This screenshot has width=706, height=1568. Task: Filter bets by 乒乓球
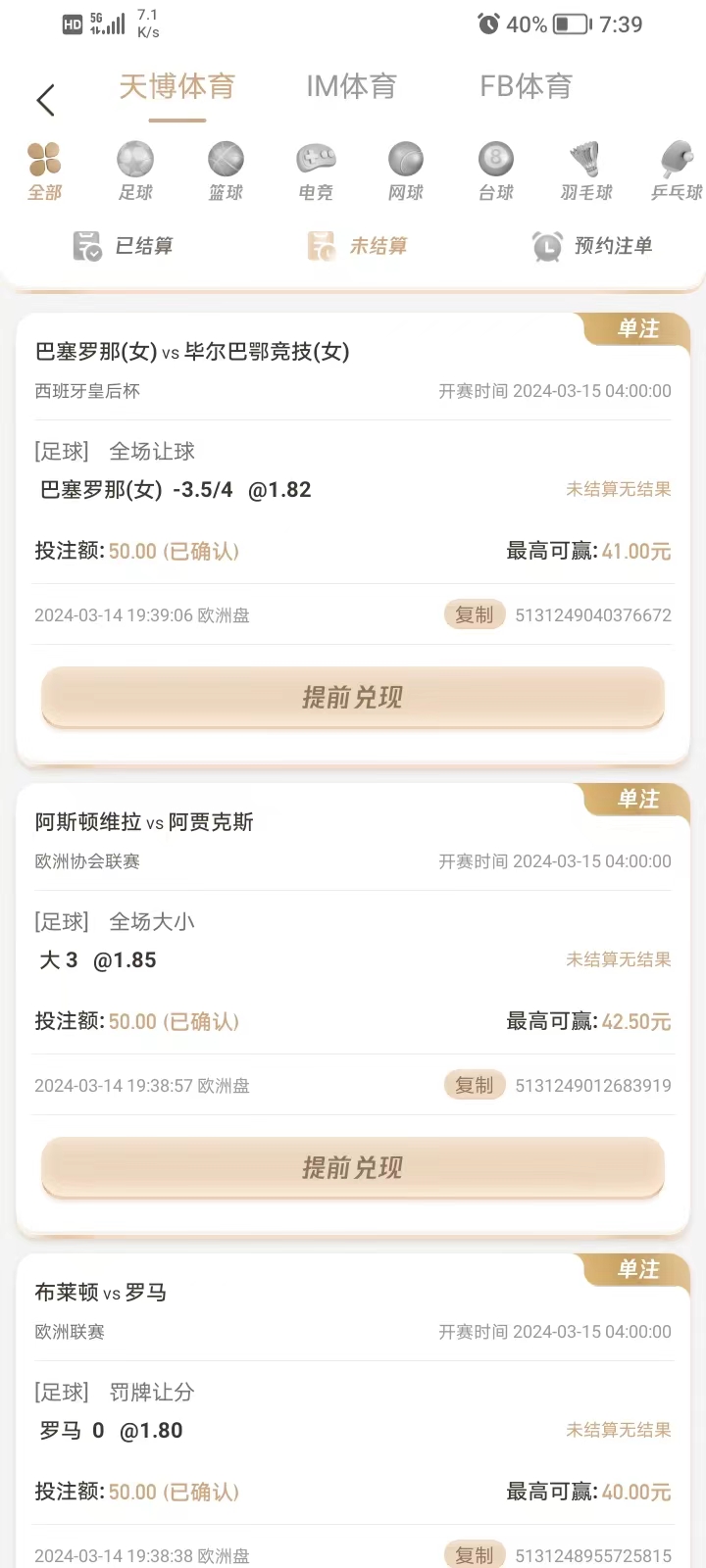(677, 171)
